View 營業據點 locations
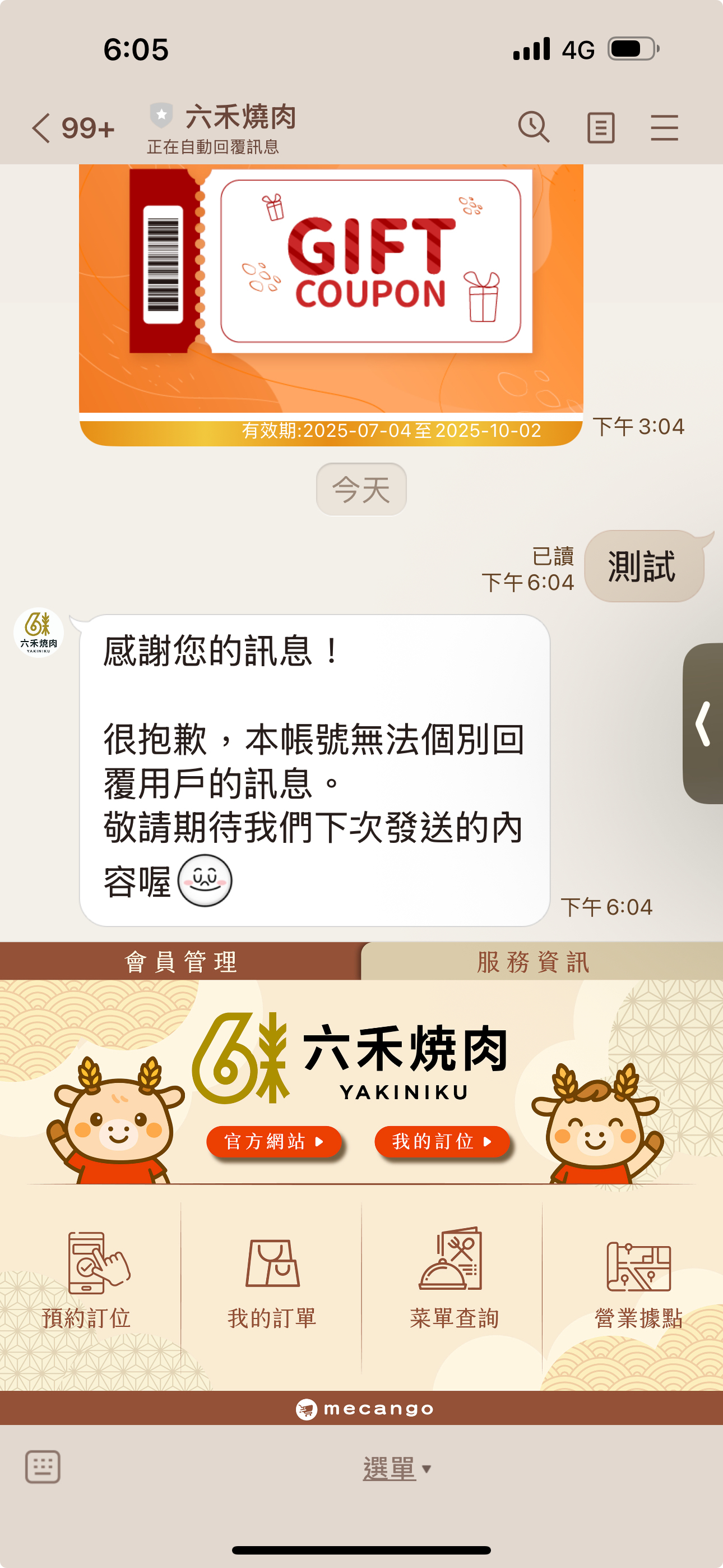Screen dimensions: 723x1568 pyautogui.click(x=638, y=1279)
